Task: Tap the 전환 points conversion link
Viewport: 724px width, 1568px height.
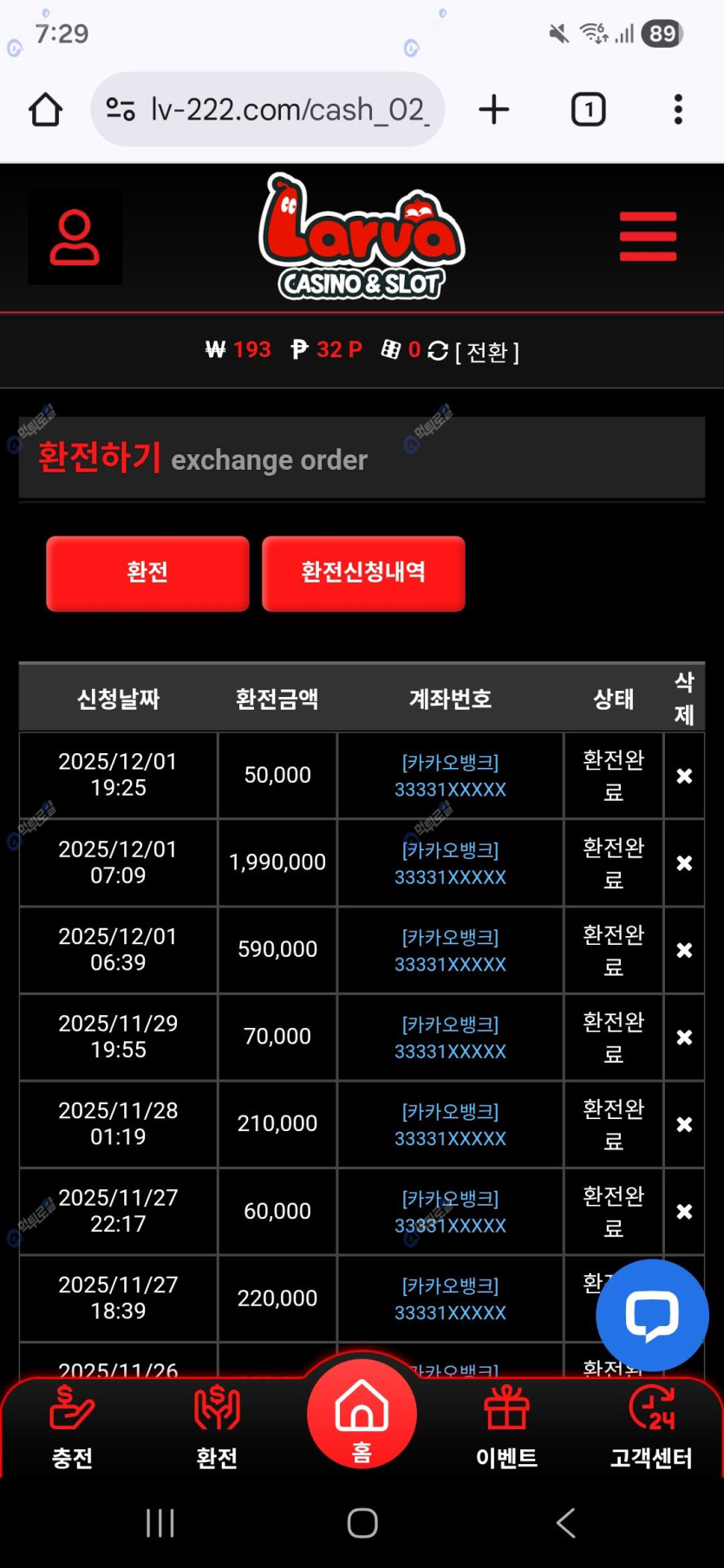Action: coord(486,351)
